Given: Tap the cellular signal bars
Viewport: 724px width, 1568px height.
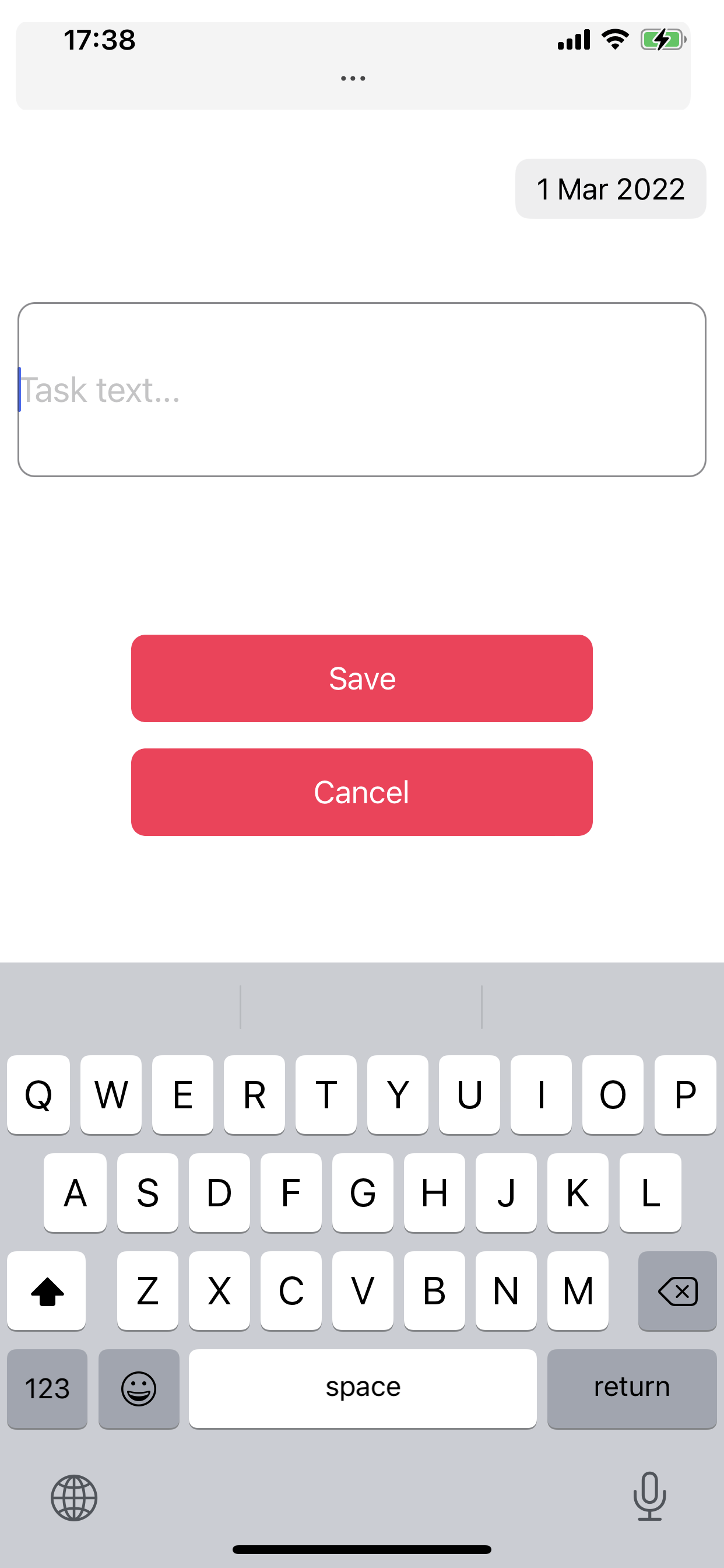Looking at the screenshot, I should 571,39.
